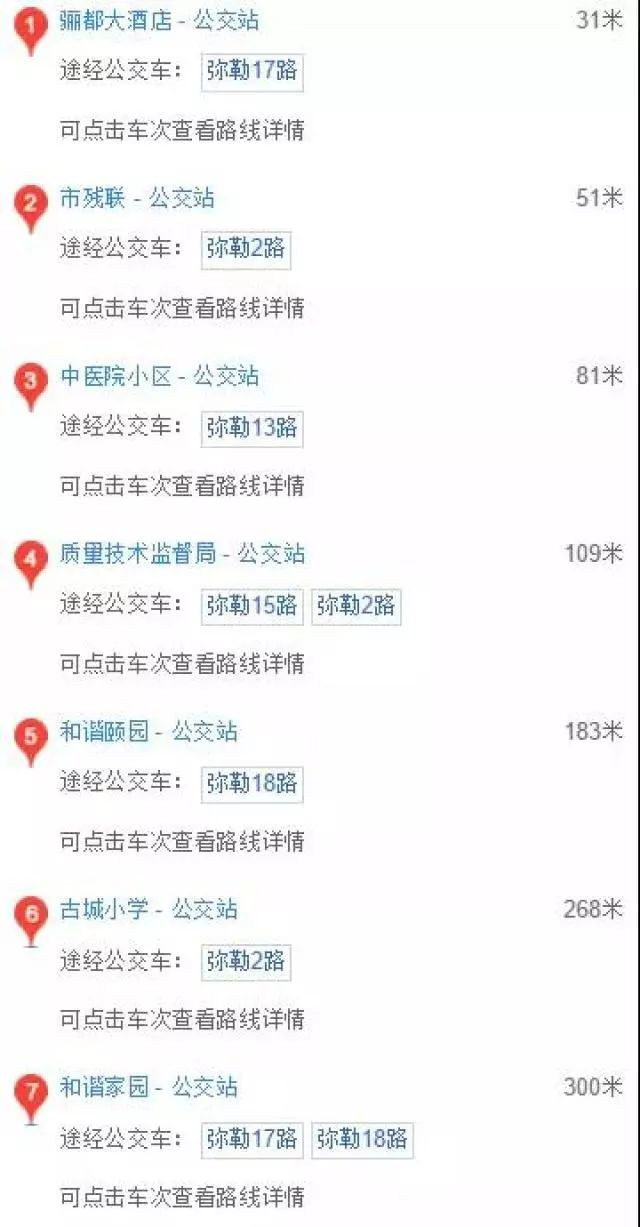Viewport: 640px width, 1227px height.
Task: View the 弥勒13路 route details
Action: click(x=252, y=428)
